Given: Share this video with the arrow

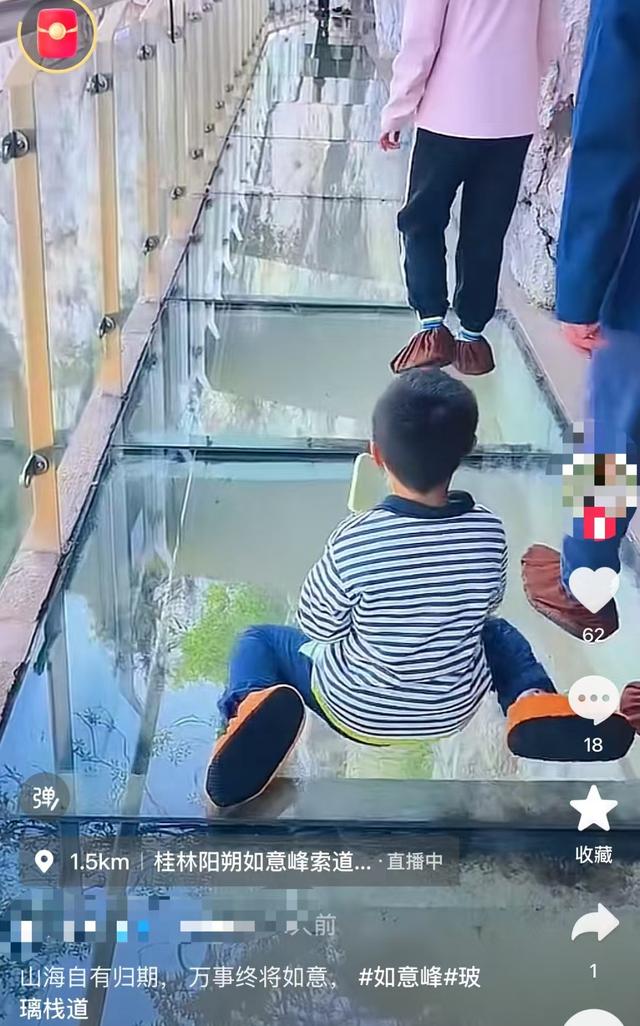Looking at the screenshot, I should (x=594, y=923).
